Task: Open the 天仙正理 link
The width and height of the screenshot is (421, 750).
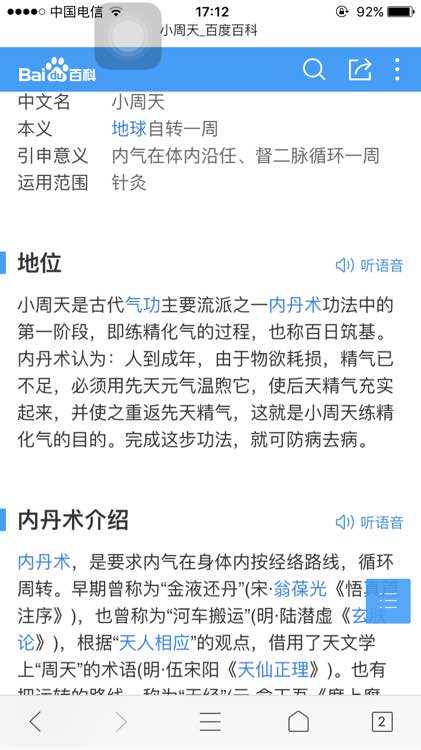Action: point(273,670)
